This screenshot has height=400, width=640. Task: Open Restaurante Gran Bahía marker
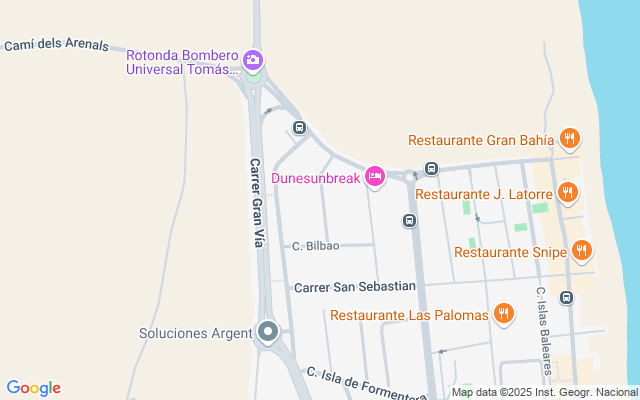coord(569,139)
